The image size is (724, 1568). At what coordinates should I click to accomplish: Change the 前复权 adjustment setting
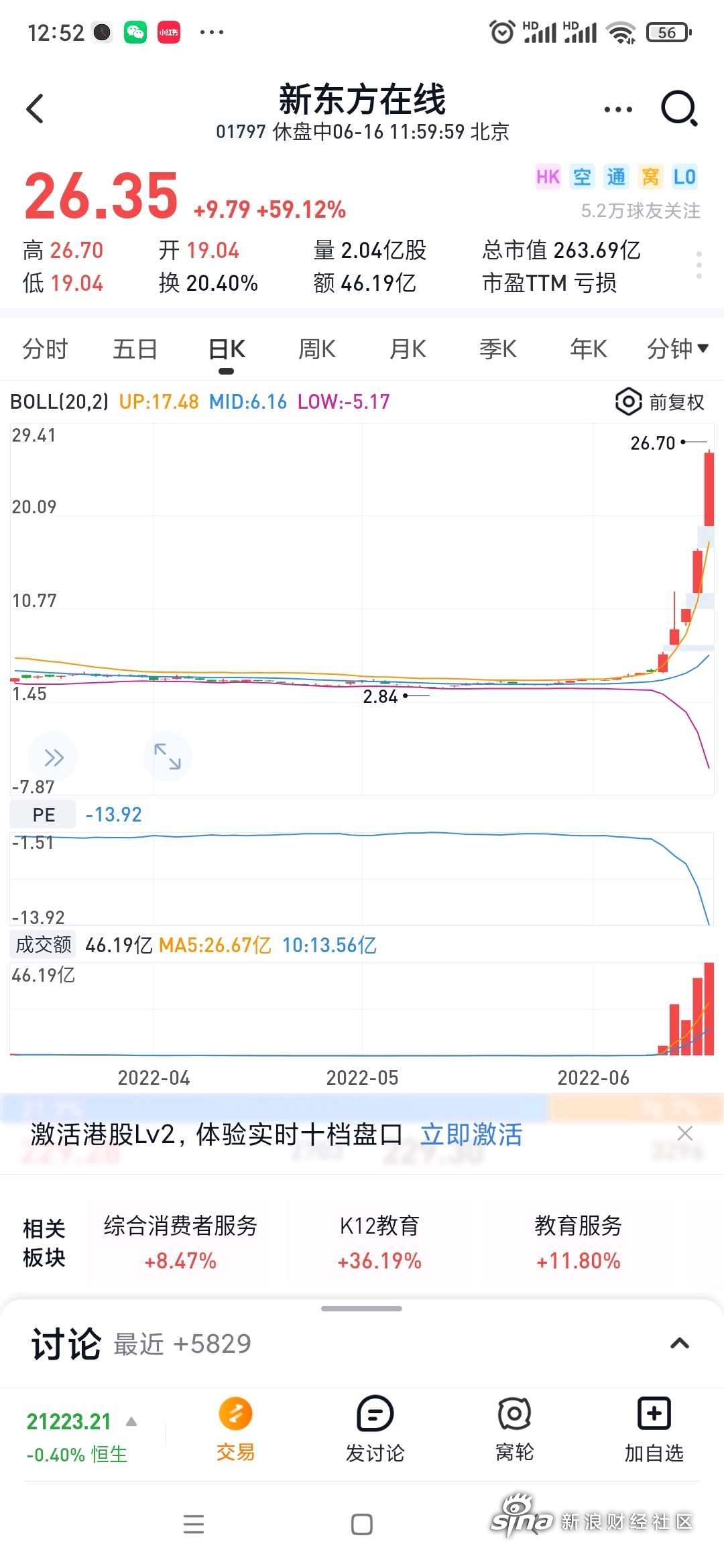(x=660, y=402)
